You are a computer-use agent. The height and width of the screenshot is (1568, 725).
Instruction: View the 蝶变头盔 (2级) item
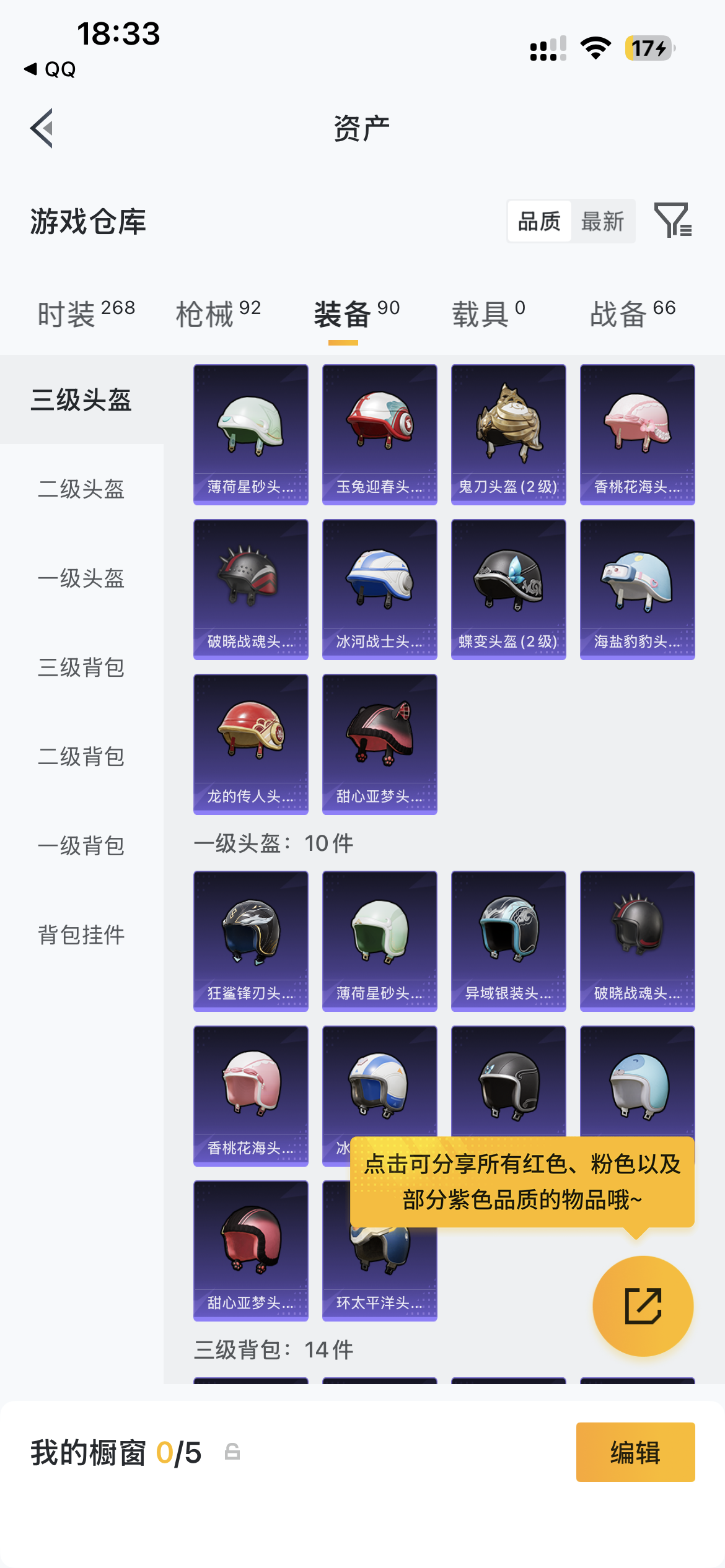pyautogui.click(x=508, y=589)
